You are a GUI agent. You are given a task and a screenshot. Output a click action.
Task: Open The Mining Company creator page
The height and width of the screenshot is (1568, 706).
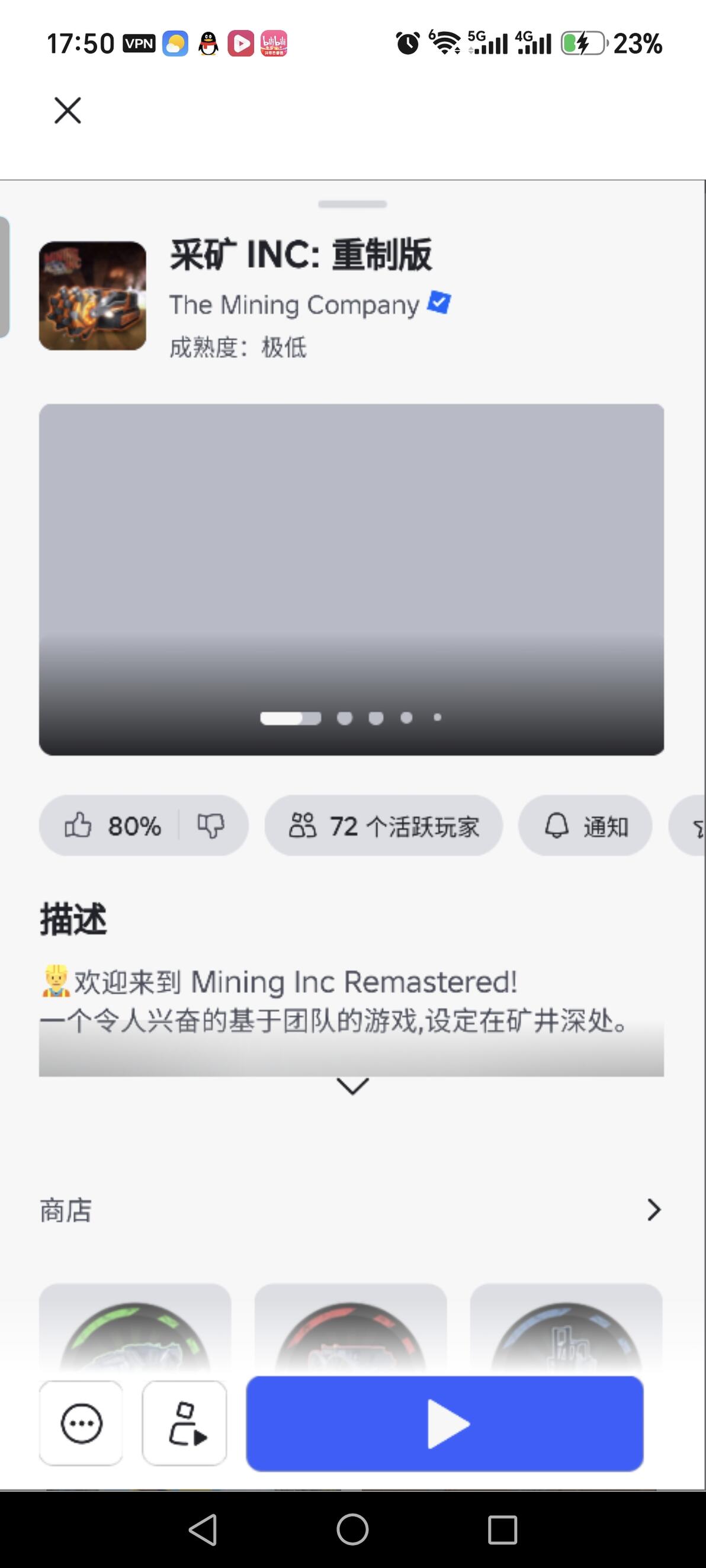[x=294, y=305]
